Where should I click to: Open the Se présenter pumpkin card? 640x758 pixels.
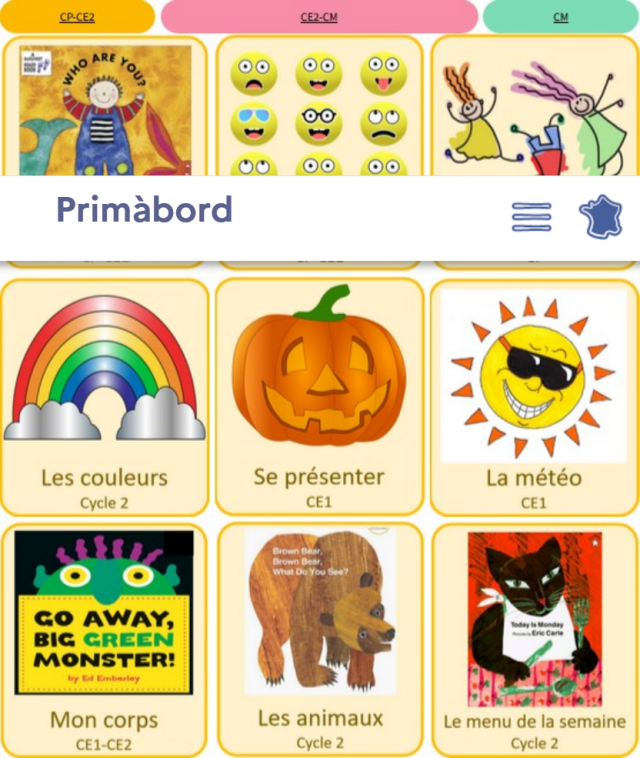pyautogui.click(x=319, y=397)
